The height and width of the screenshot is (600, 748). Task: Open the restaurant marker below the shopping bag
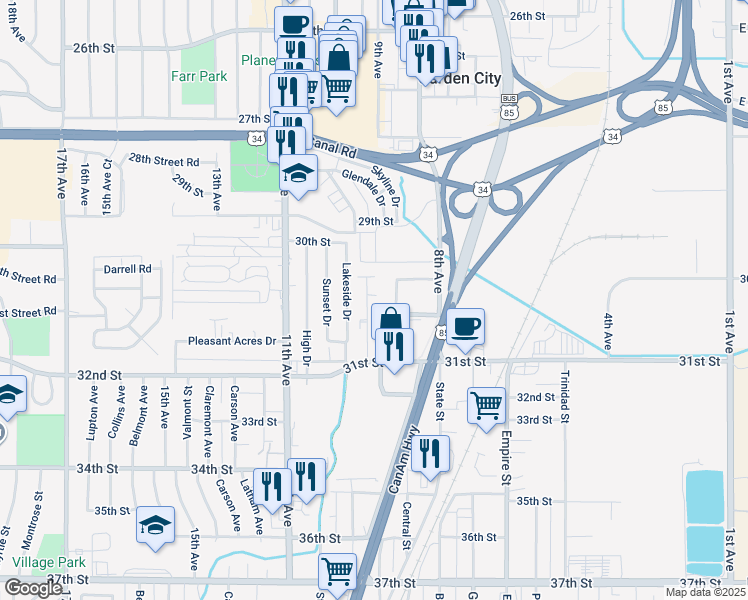395,346
